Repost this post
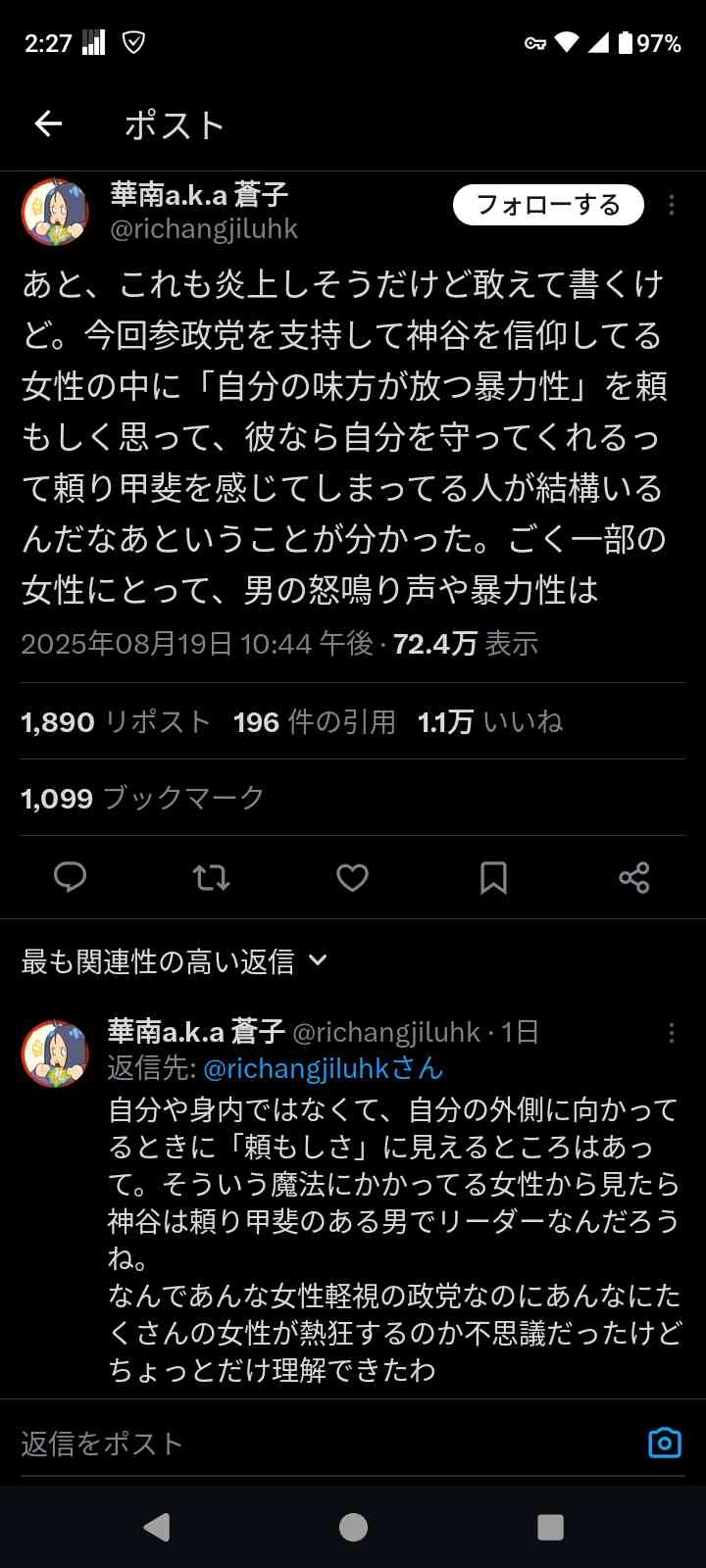 point(211,877)
